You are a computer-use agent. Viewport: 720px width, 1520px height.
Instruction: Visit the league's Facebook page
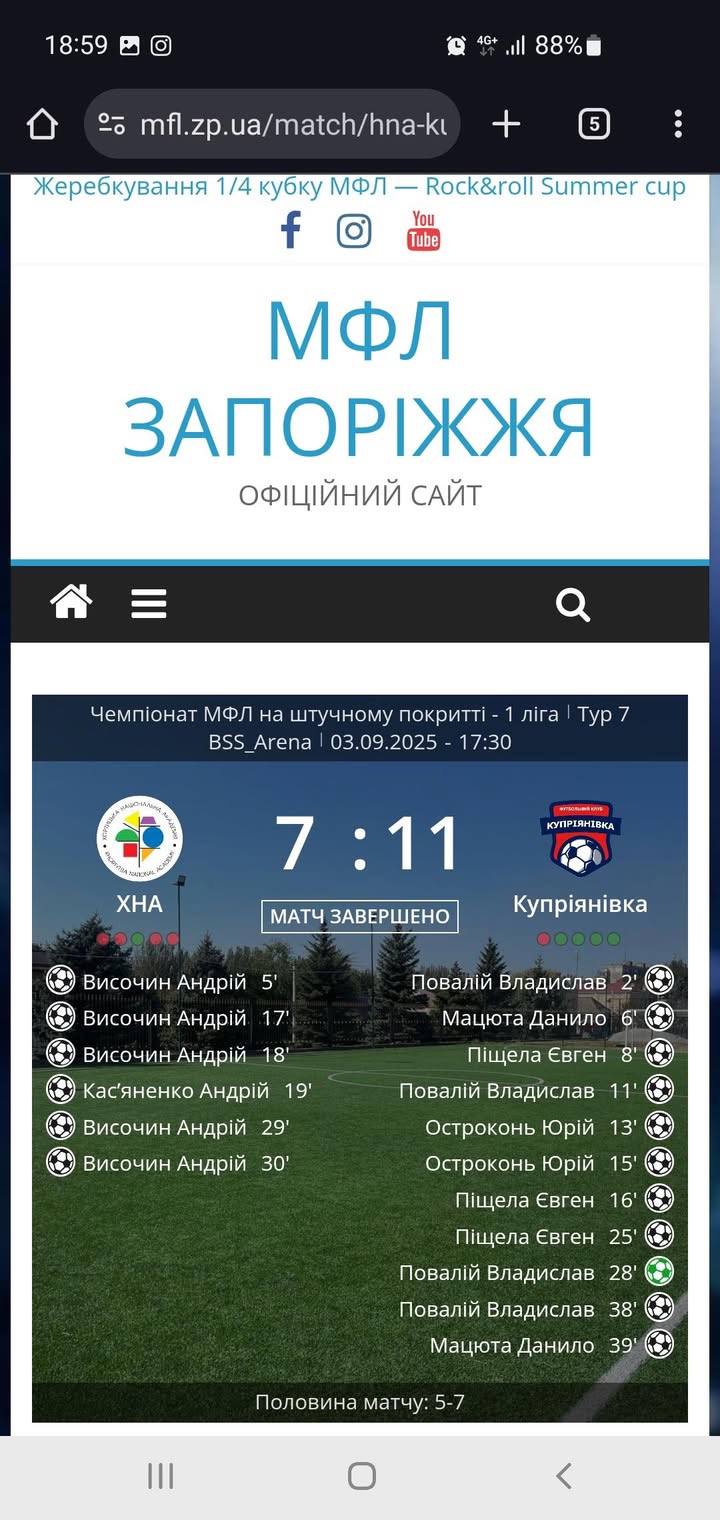point(290,231)
